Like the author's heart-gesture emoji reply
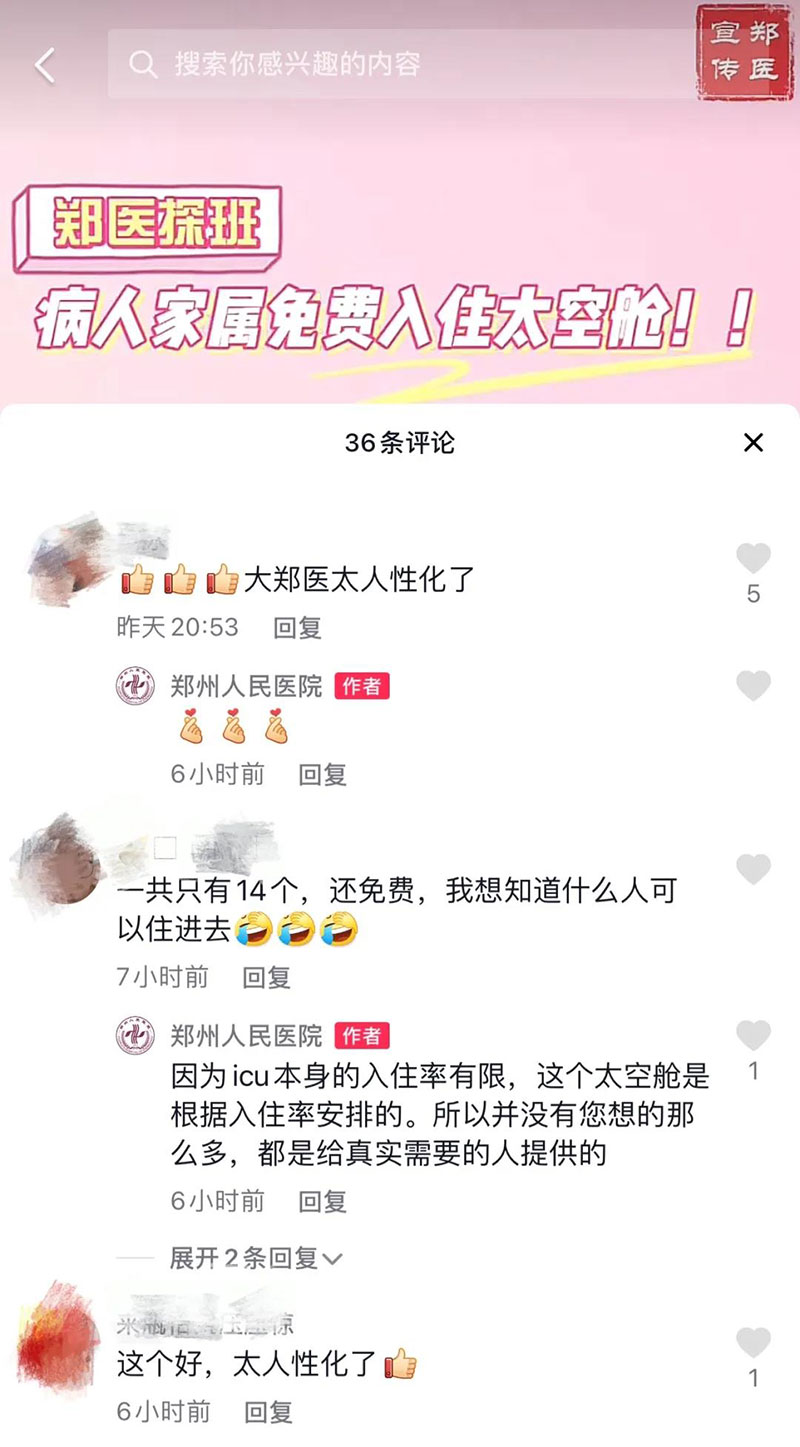Image resolution: width=800 pixels, height=1447 pixels. point(753,686)
